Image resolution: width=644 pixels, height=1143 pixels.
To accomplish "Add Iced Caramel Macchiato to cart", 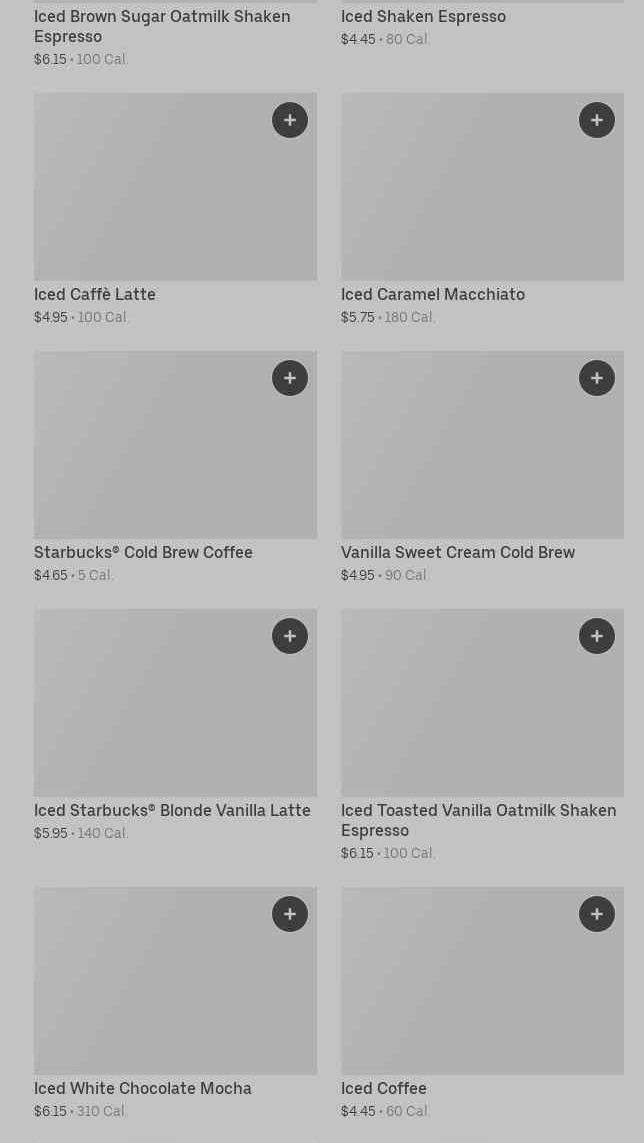I will click(x=597, y=120).
